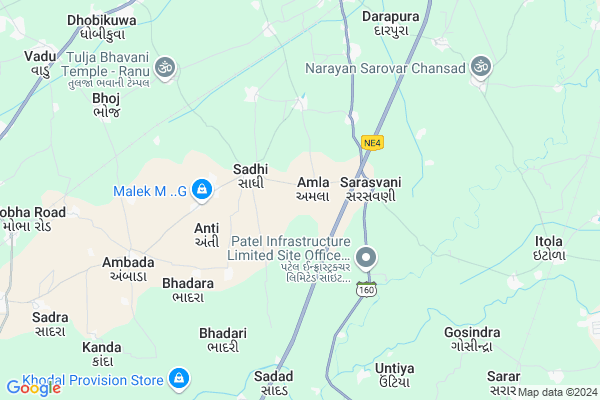Tap the Malek M..G shopping marker

[202, 188]
